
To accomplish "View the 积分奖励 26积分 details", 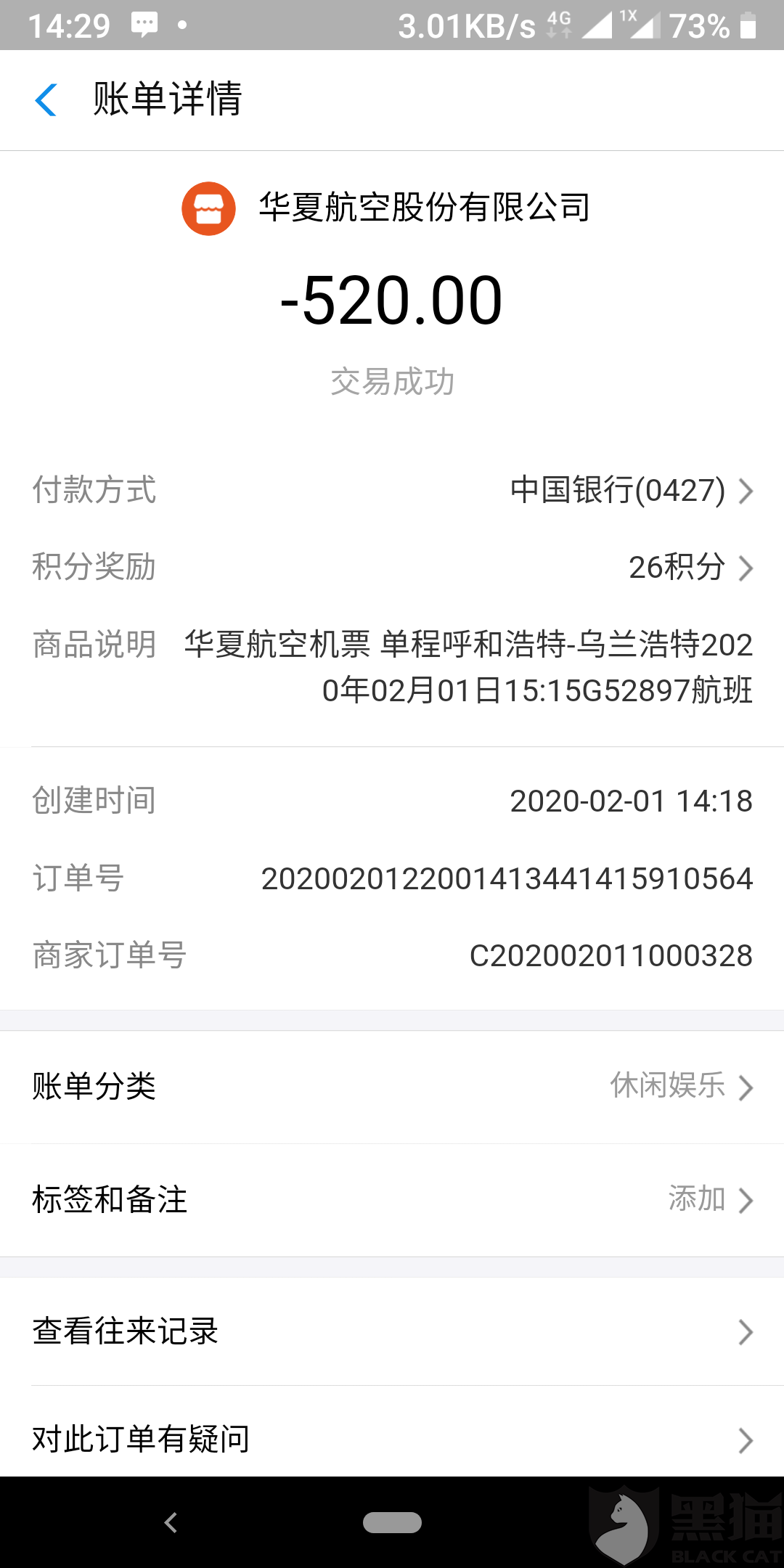I will (690, 568).
